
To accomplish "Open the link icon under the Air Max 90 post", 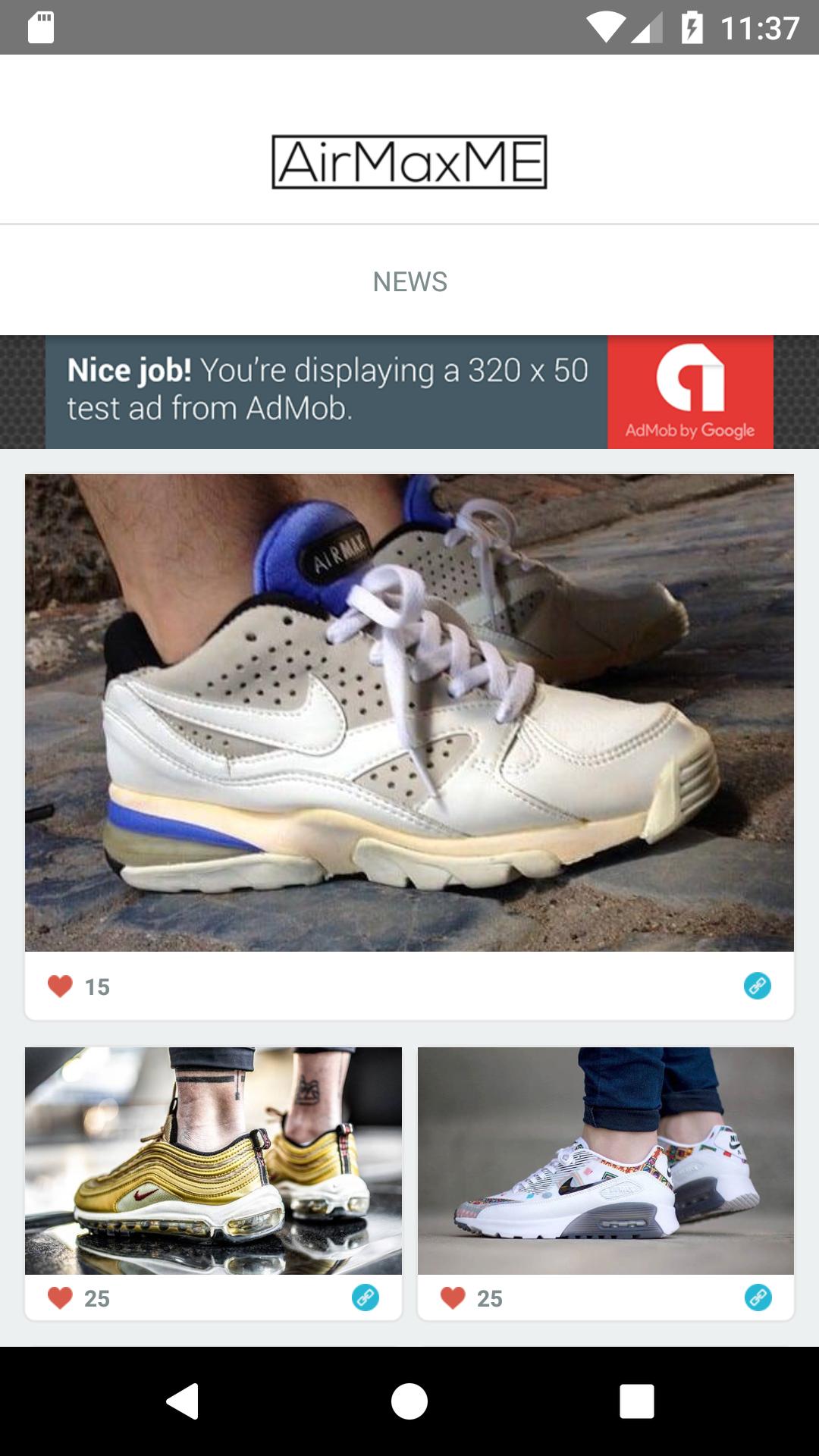I will pos(758,1298).
